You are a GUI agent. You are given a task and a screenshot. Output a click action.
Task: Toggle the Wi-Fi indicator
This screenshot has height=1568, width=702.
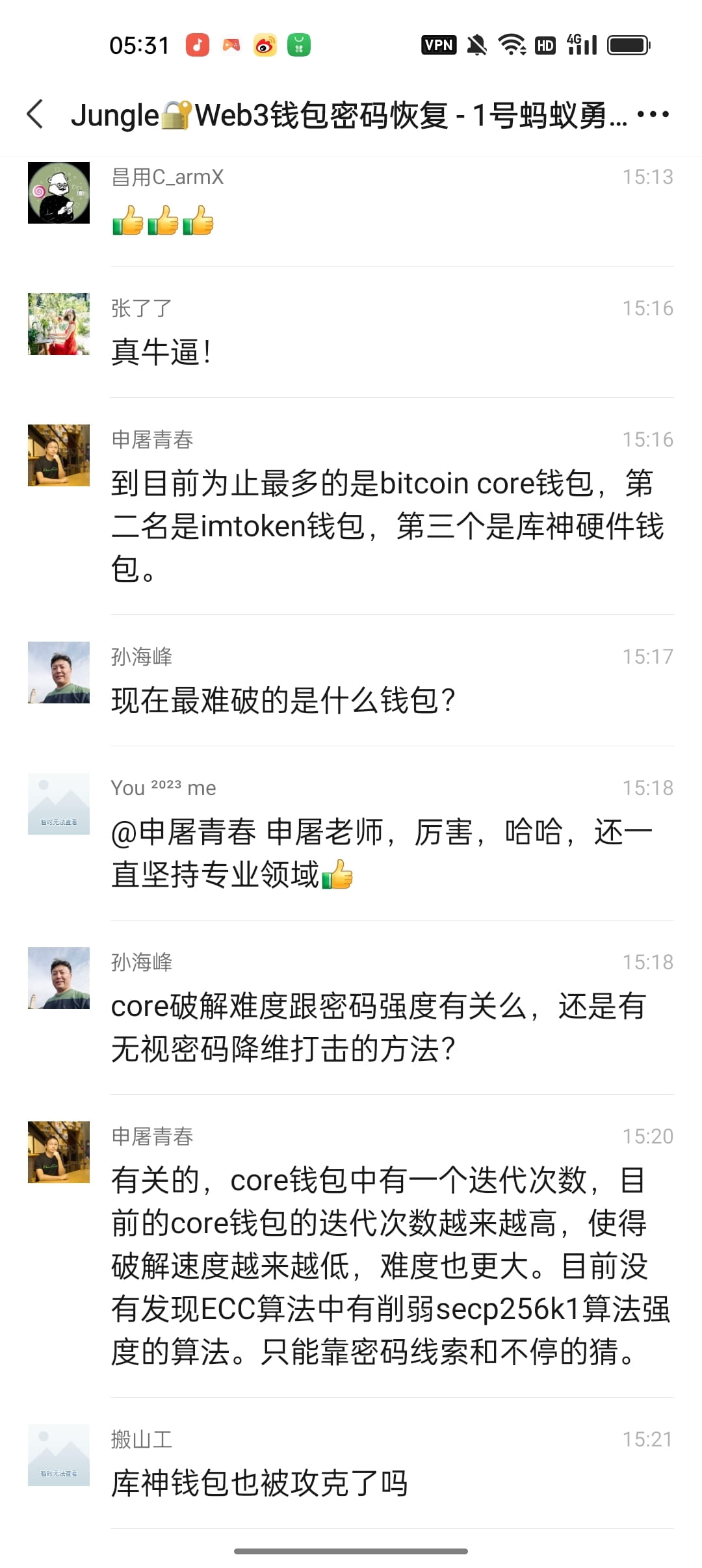click(x=512, y=44)
